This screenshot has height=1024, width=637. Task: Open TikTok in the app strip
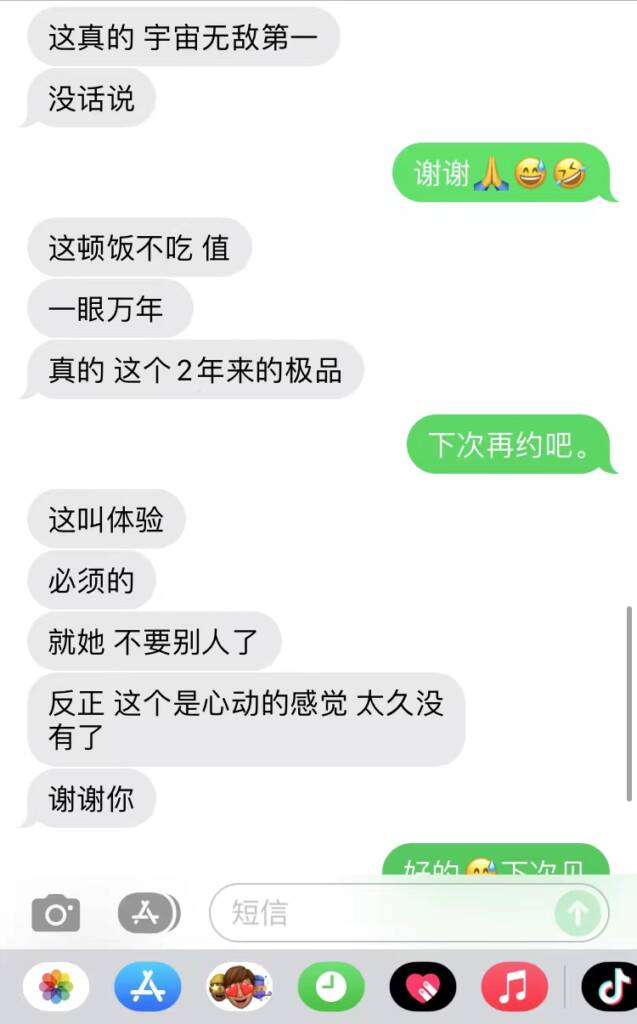tap(608, 988)
